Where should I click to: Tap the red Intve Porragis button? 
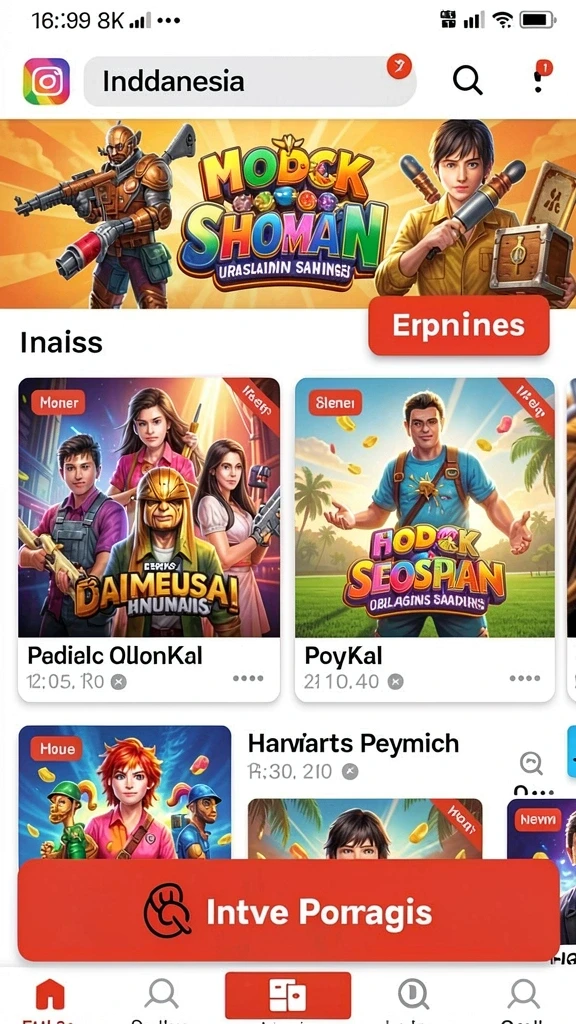(288, 911)
